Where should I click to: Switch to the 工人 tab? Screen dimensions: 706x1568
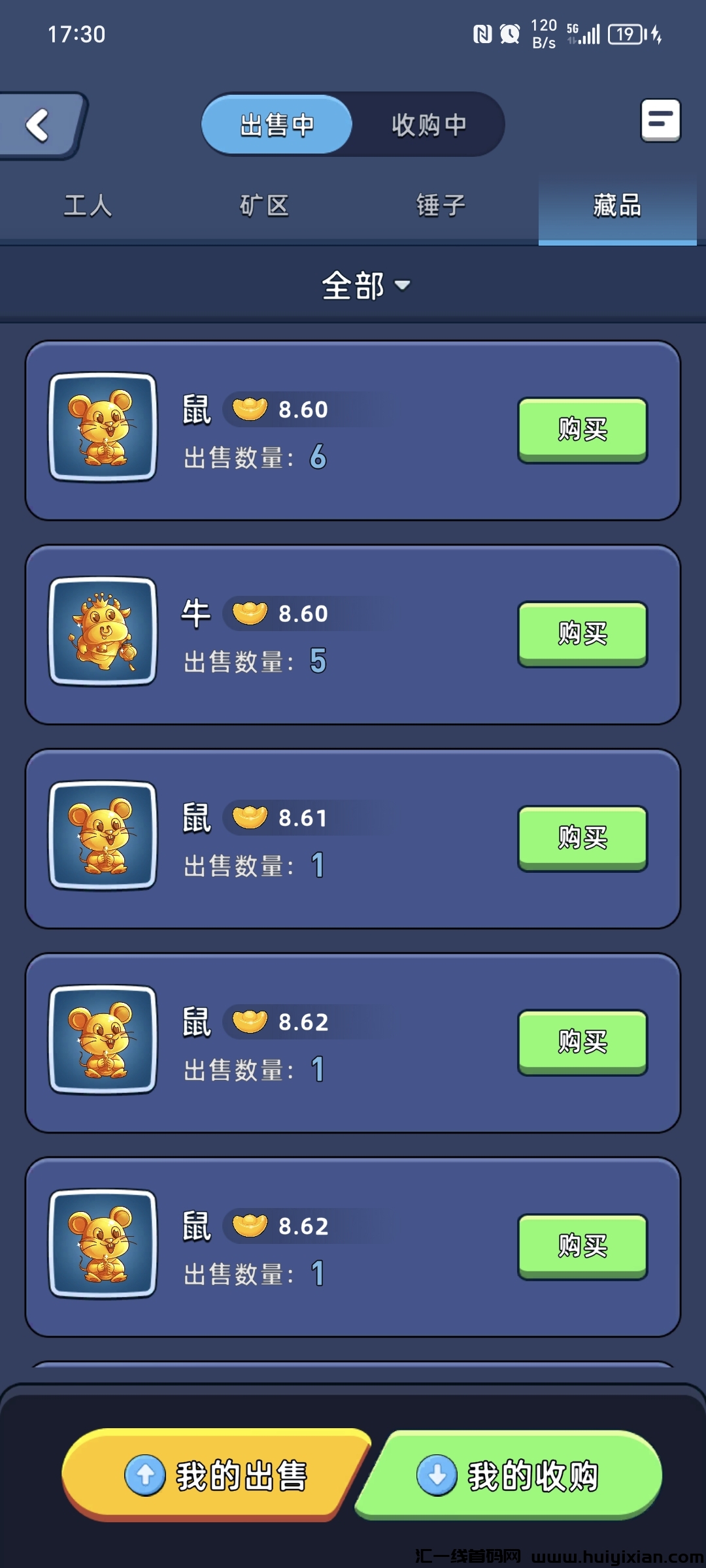click(88, 205)
